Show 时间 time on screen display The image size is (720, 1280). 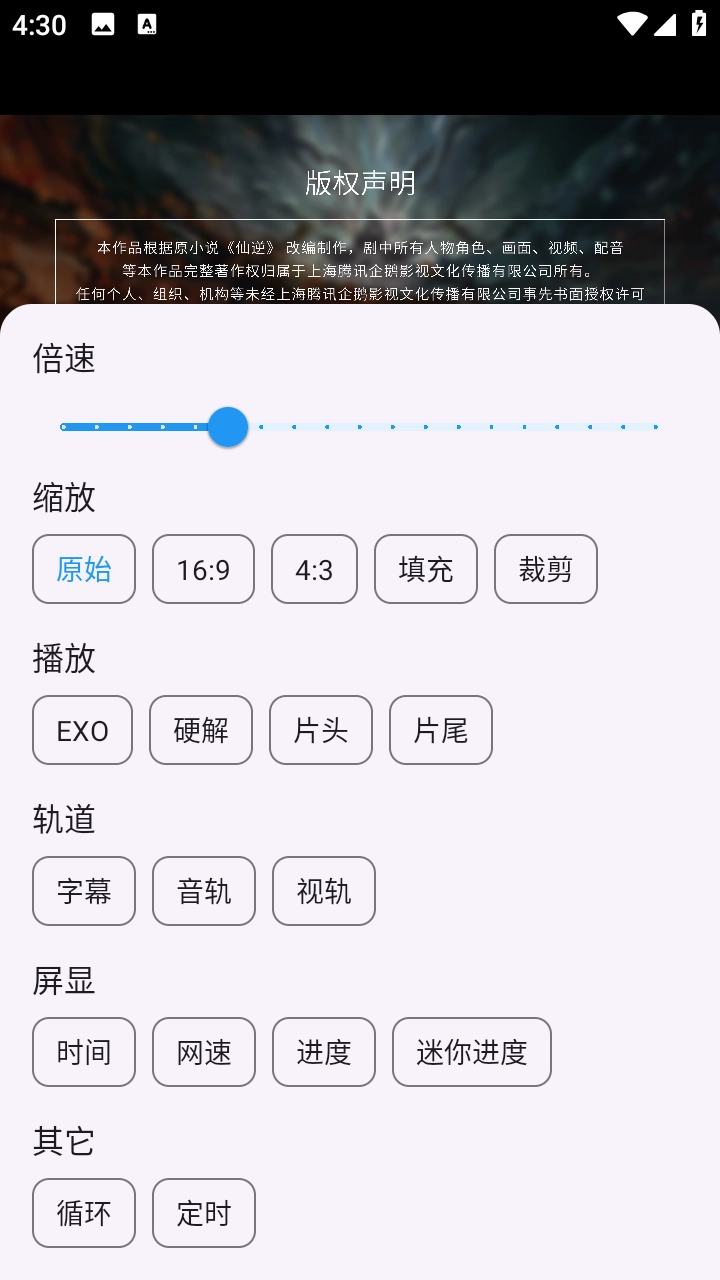(84, 1052)
